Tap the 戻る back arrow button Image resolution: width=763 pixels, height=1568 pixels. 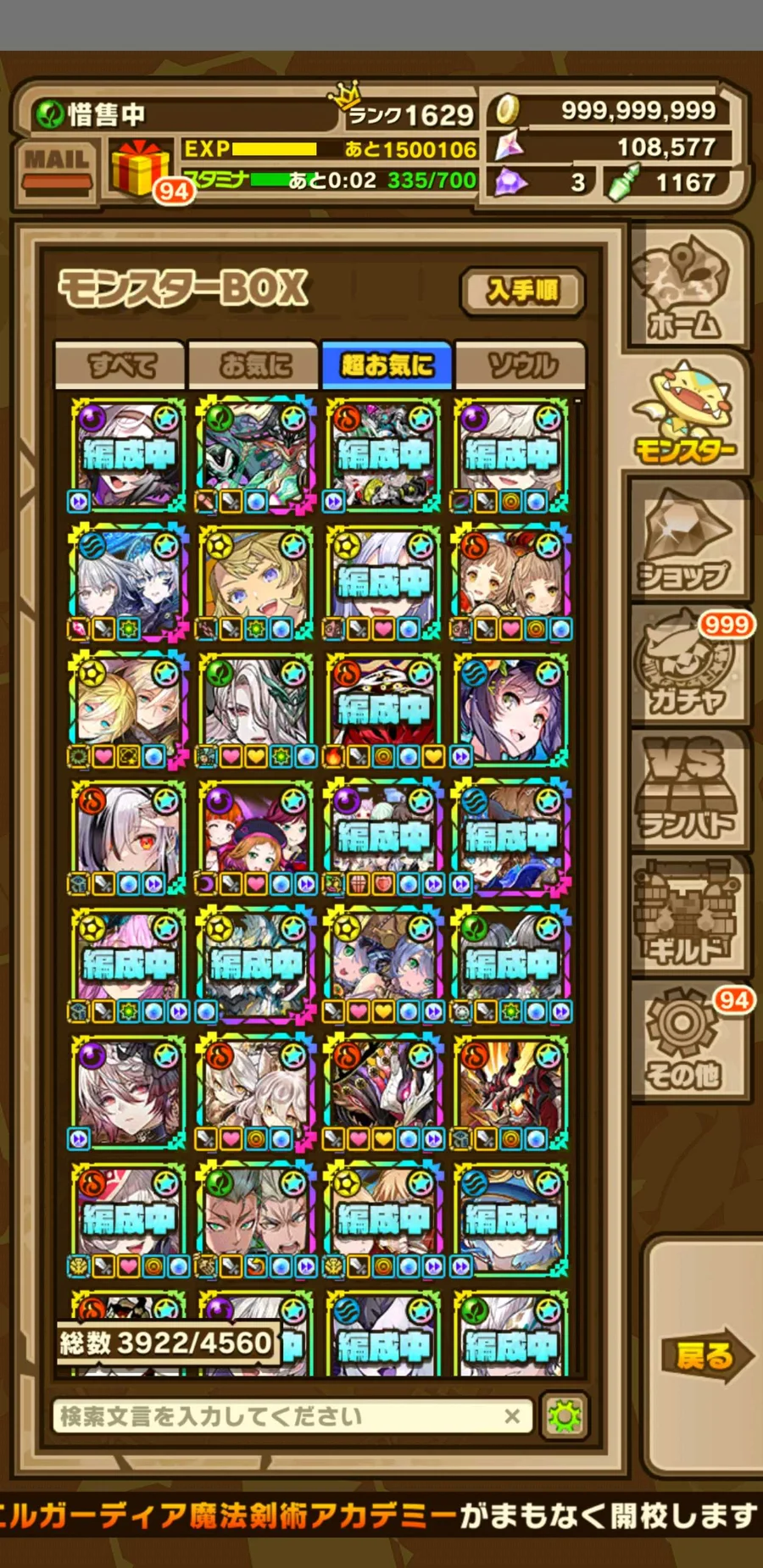coord(705,1356)
